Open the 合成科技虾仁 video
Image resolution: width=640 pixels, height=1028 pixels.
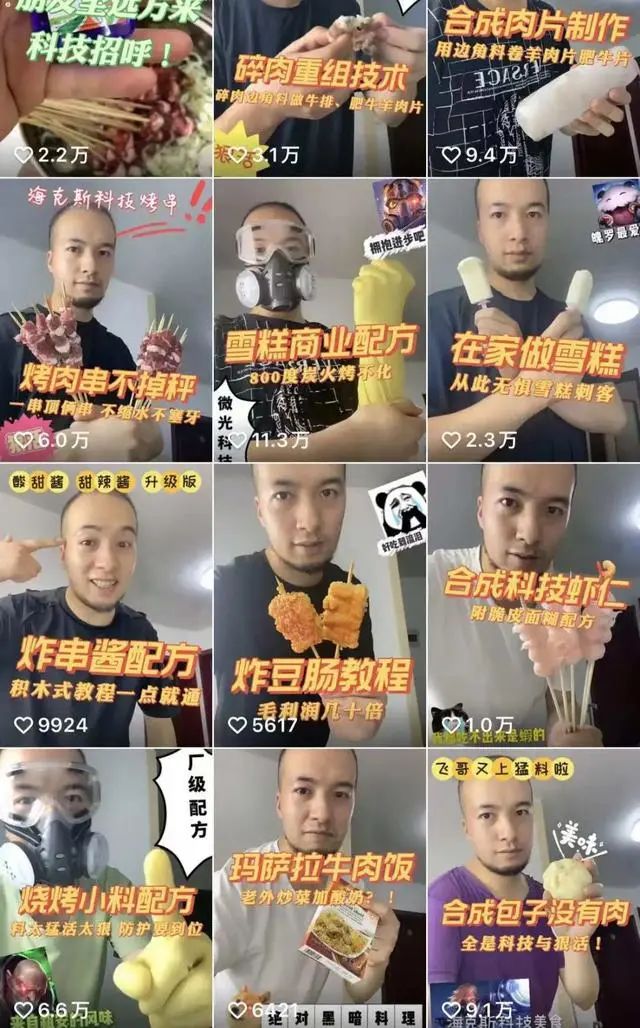(x=534, y=605)
